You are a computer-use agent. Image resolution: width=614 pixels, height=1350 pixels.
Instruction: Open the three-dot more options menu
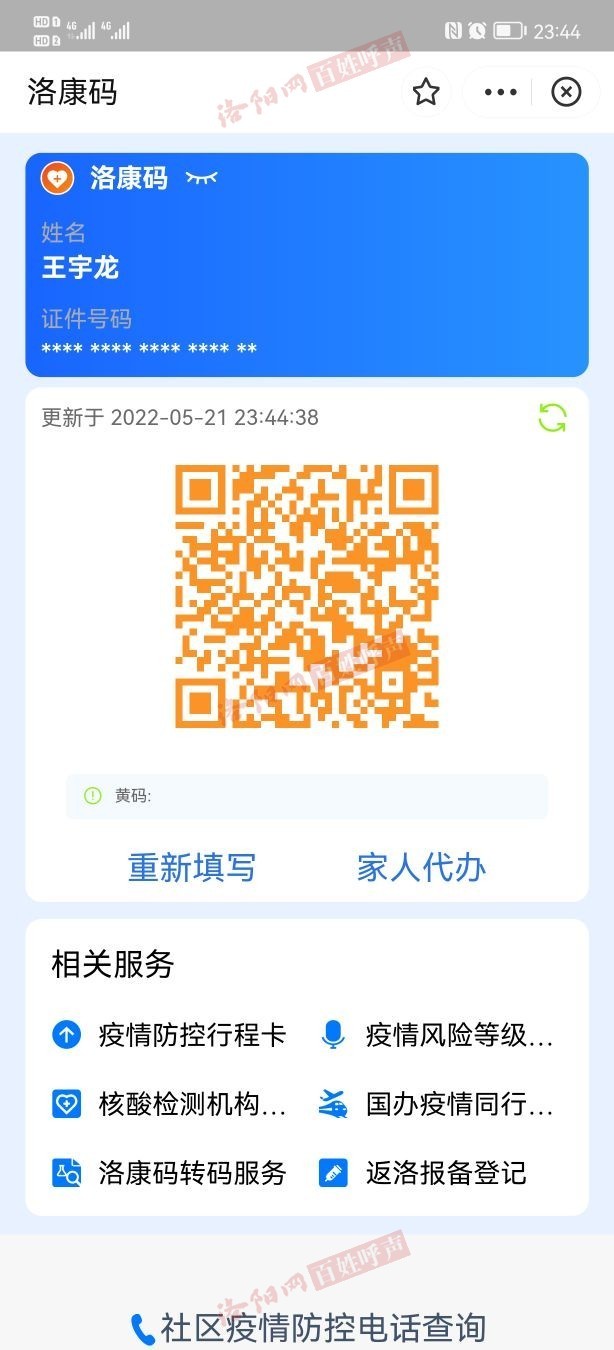pos(500,93)
